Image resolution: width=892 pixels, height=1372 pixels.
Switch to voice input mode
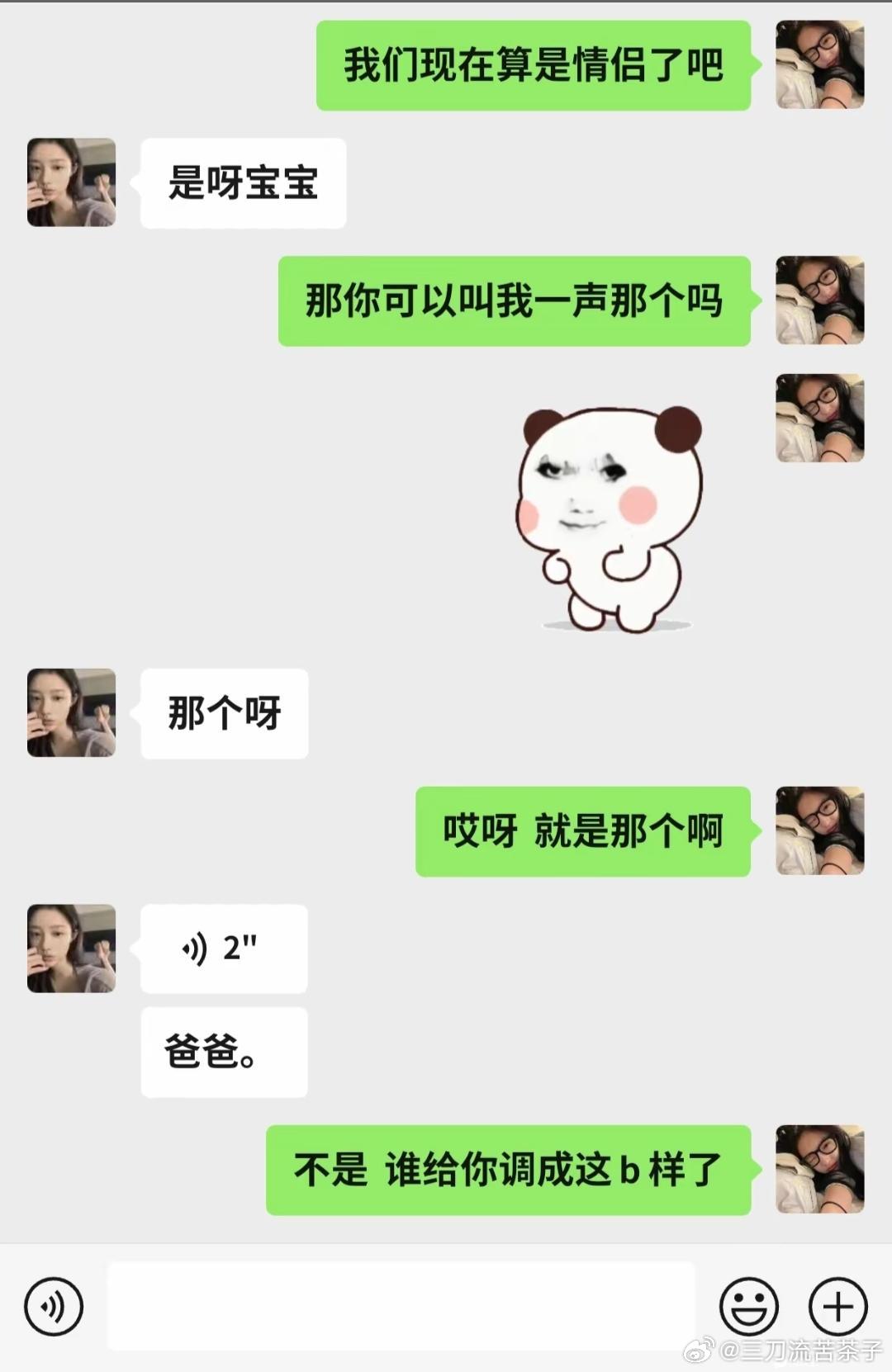54,1306
